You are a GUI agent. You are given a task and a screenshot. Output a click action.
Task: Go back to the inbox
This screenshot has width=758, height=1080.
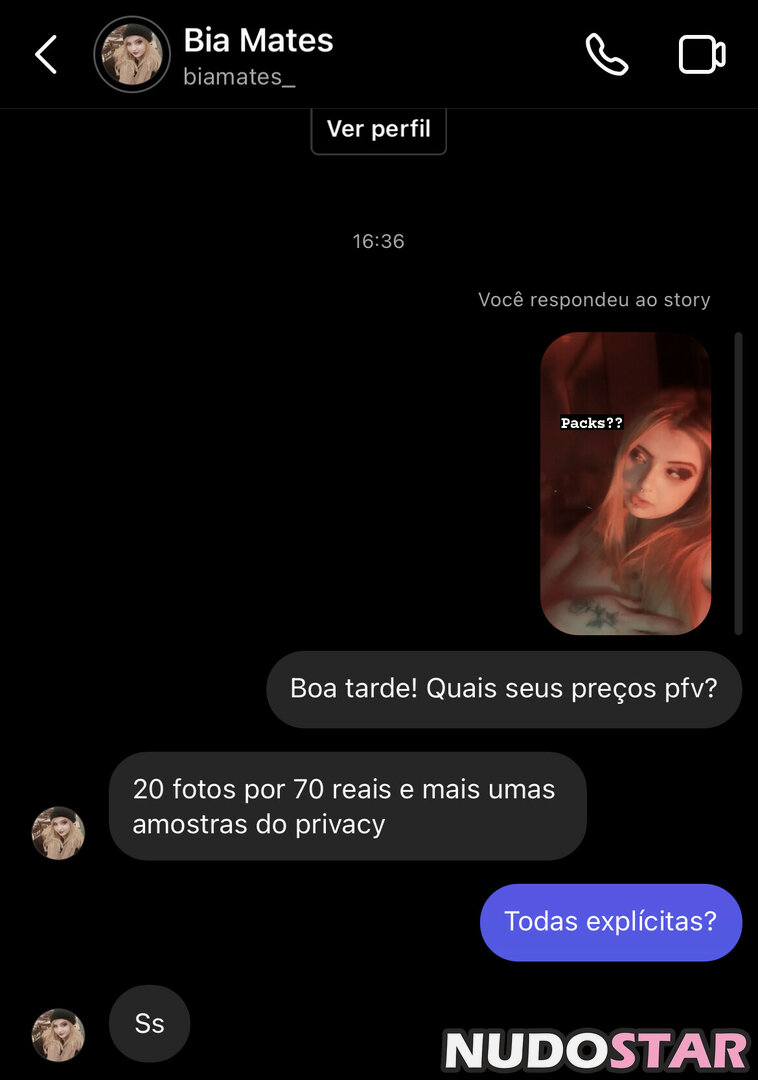(x=46, y=55)
